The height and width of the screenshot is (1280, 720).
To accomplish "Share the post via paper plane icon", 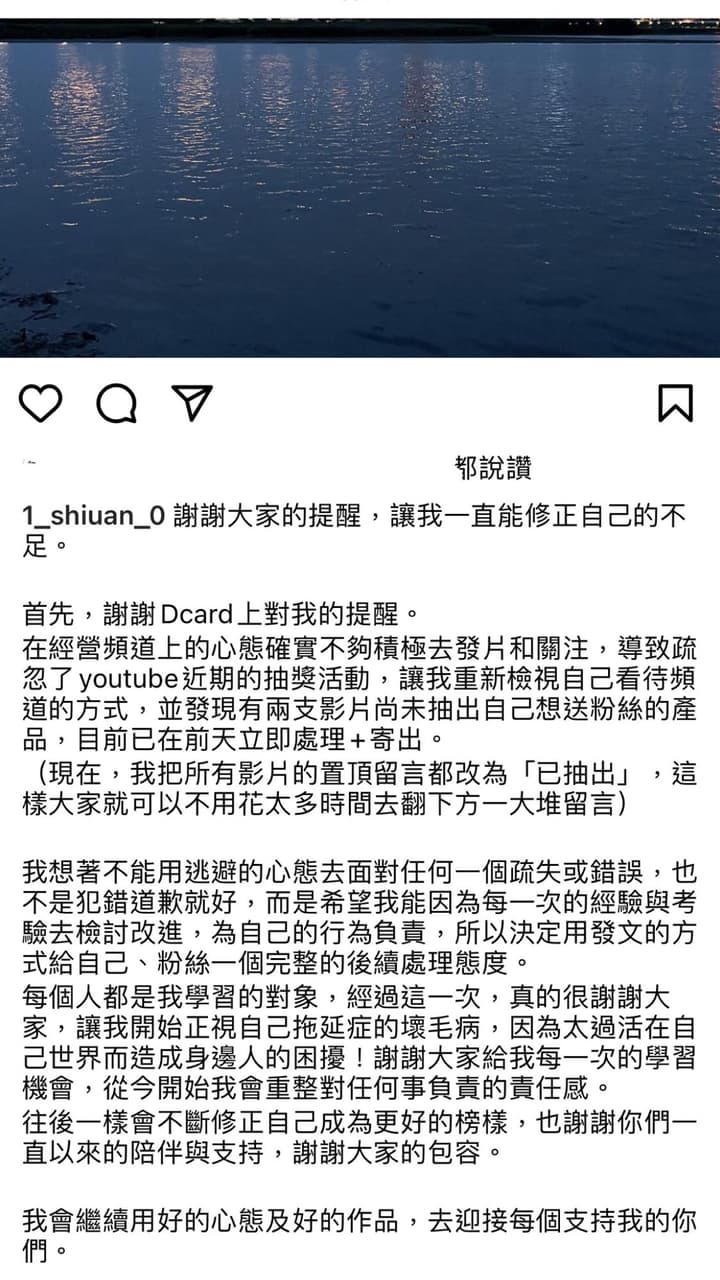I will click(x=192, y=402).
